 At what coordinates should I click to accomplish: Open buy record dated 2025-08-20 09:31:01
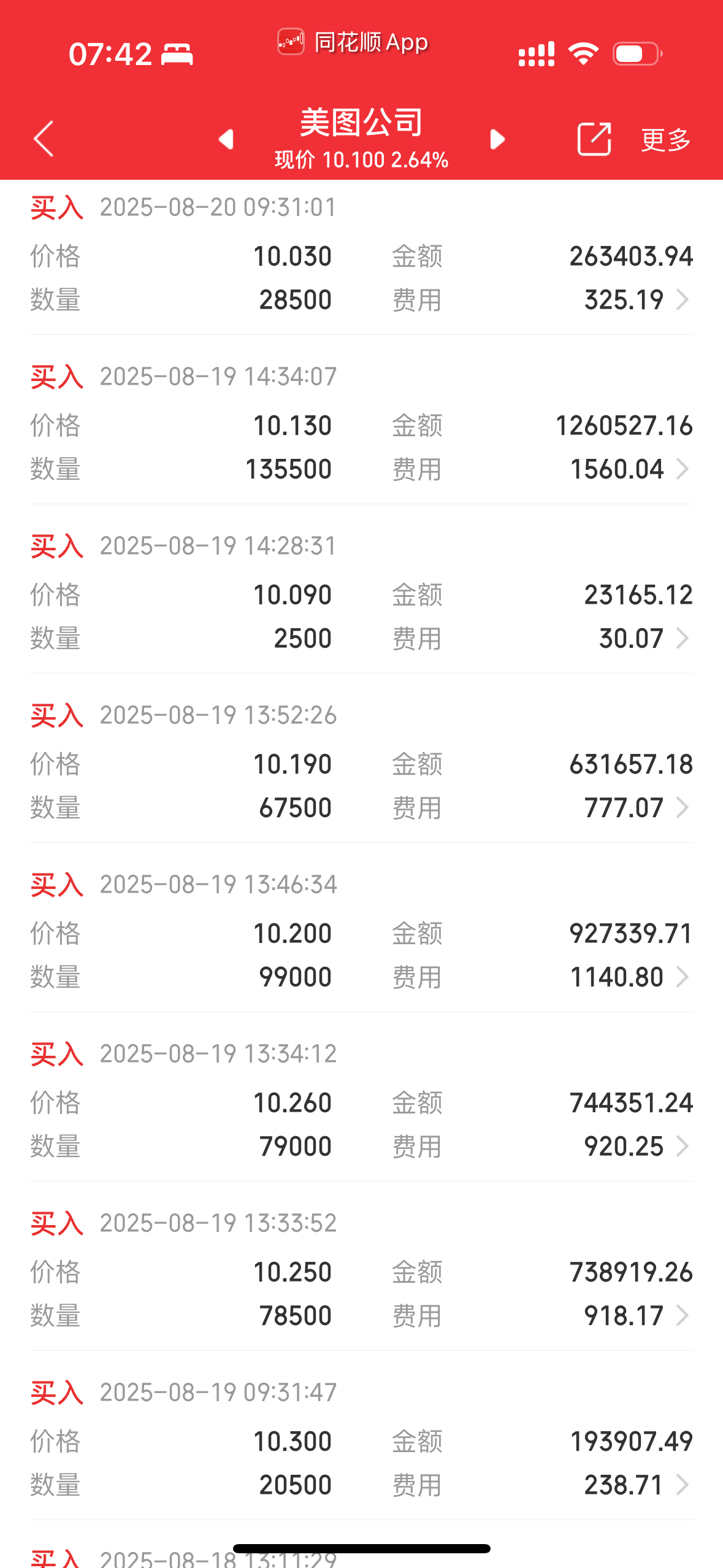click(361, 258)
